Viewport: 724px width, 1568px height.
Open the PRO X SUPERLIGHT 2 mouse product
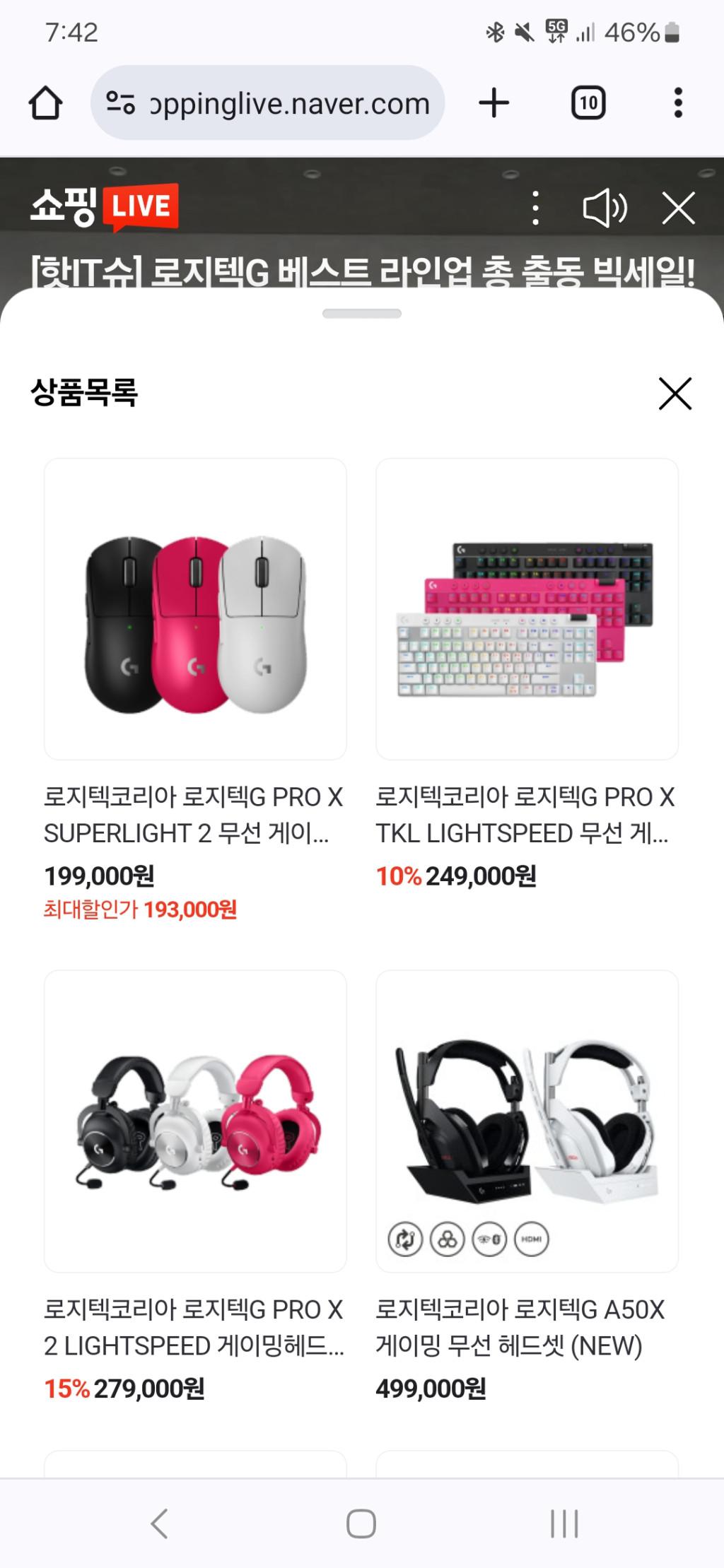195,609
